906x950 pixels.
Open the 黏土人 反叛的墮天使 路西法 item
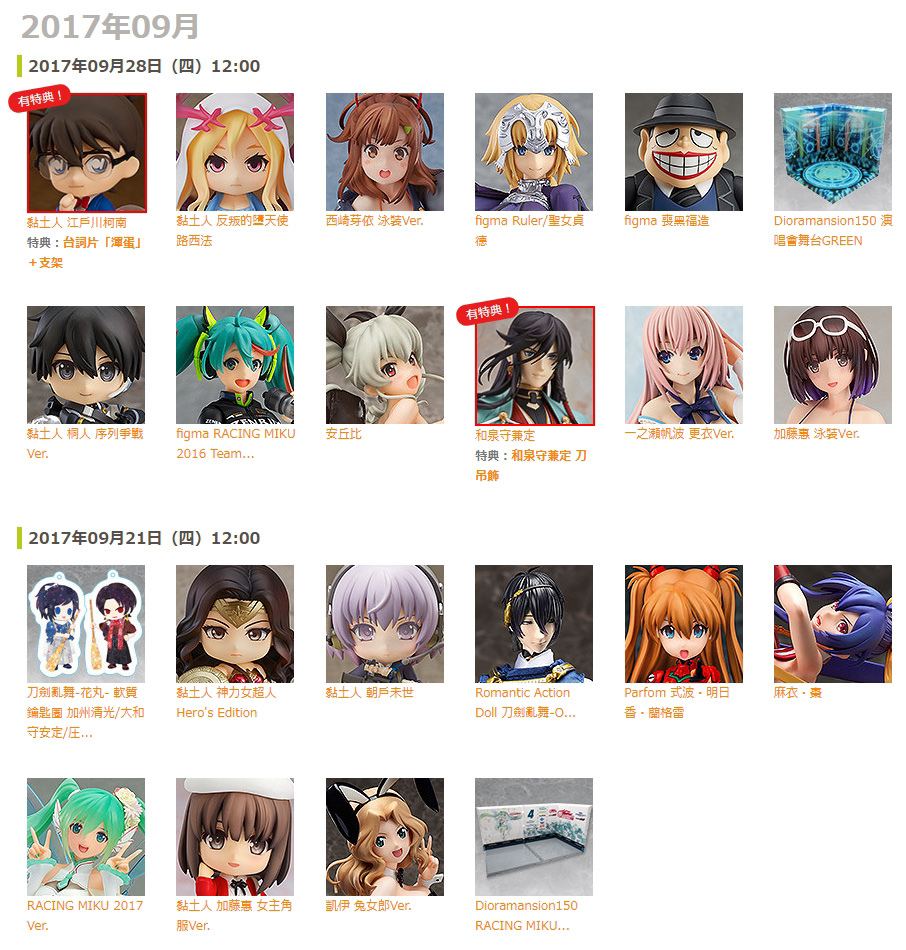pyautogui.click(x=235, y=152)
